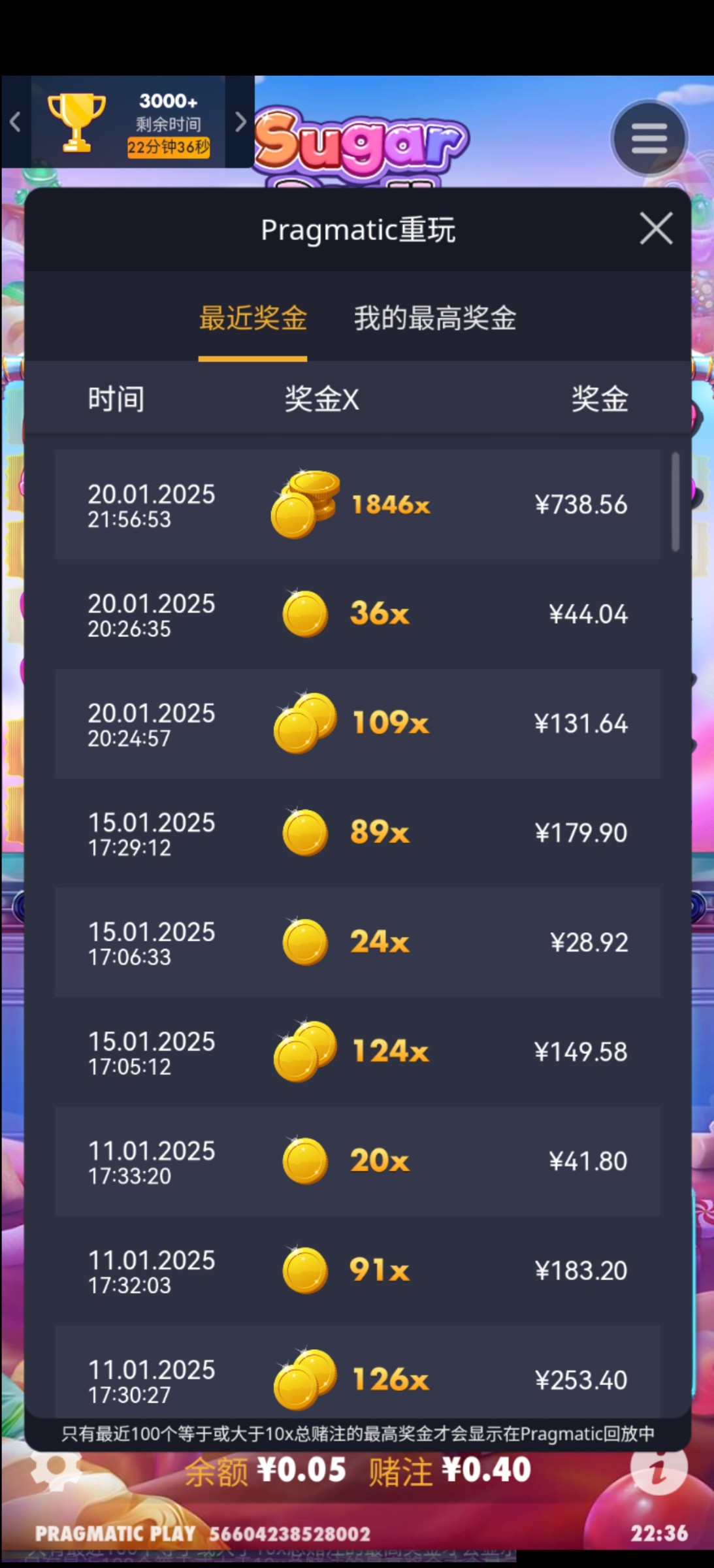The width and height of the screenshot is (714, 1568).
Task: Go to next tournament banner arrow
Action: (x=240, y=122)
